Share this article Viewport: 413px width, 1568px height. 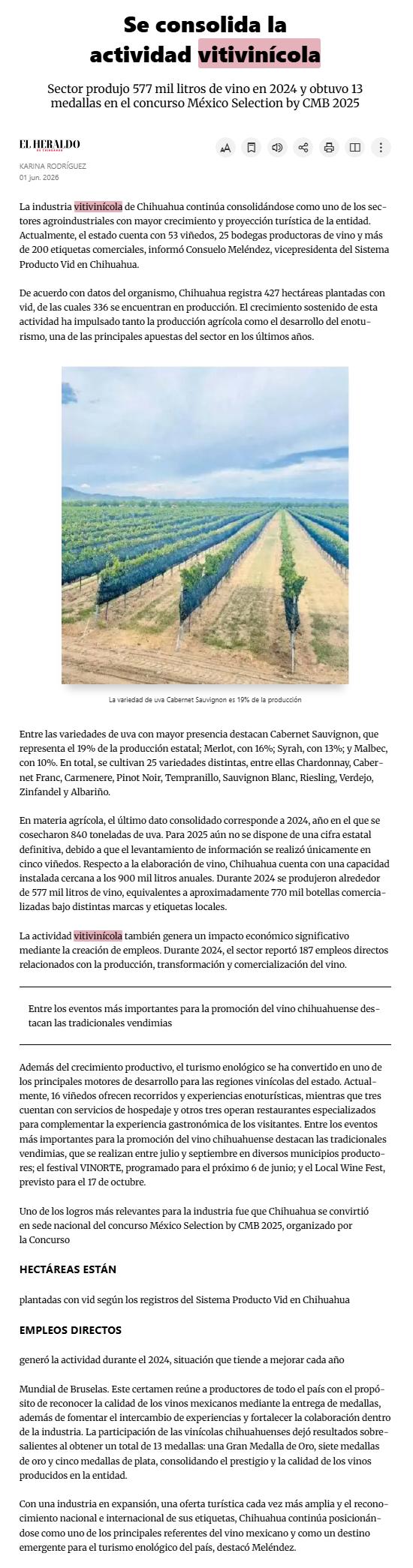pos(303,148)
